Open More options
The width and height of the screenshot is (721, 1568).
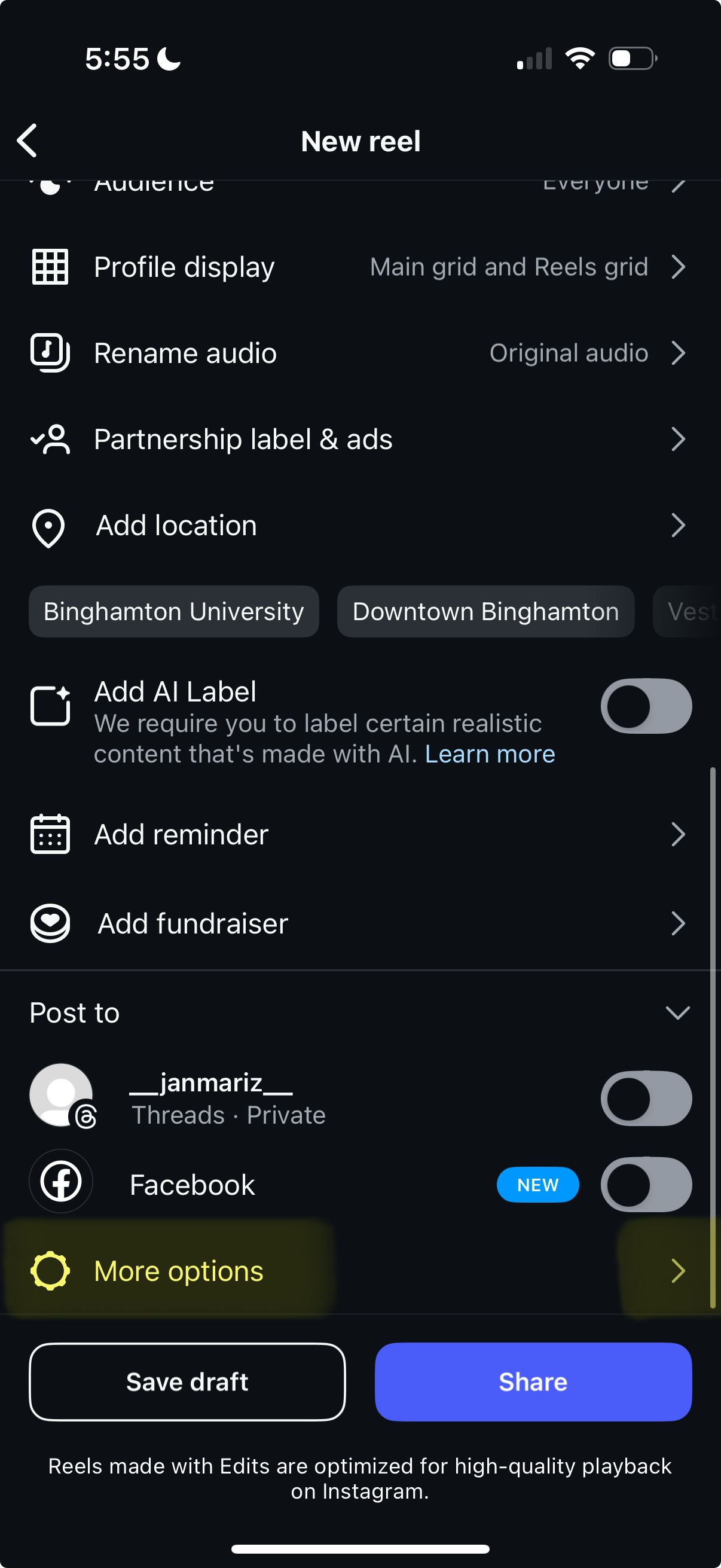[360, 1271]
